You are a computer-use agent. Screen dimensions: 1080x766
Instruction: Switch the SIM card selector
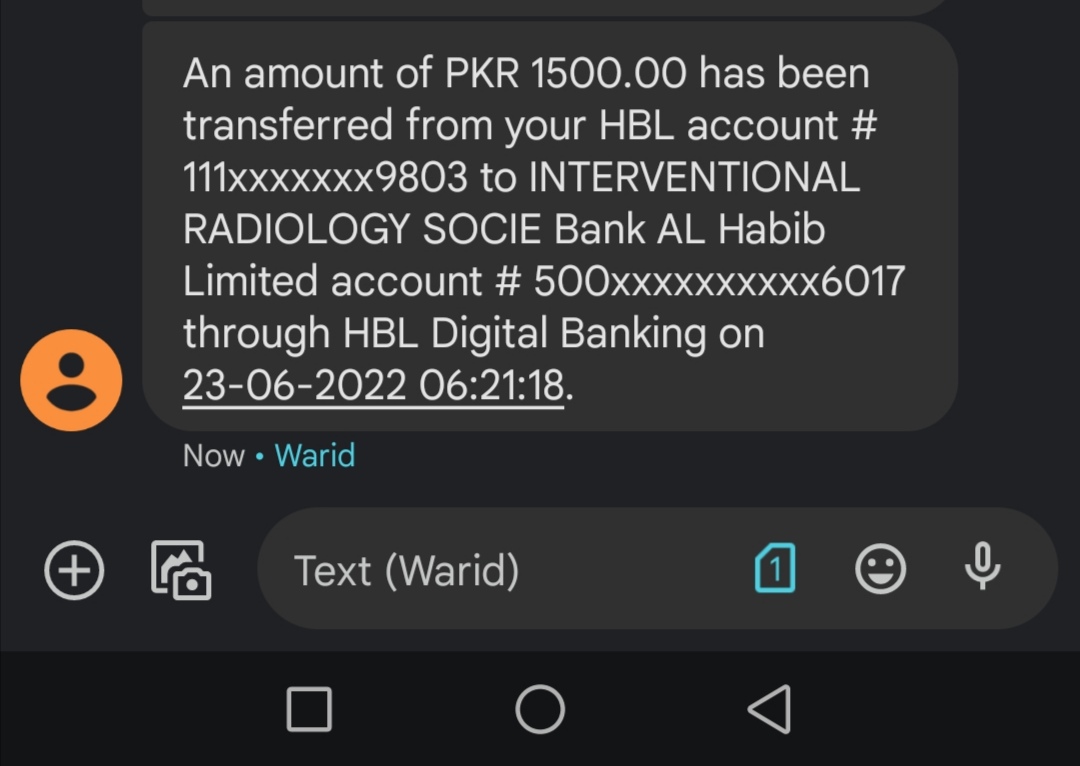(x=775, y=569)
